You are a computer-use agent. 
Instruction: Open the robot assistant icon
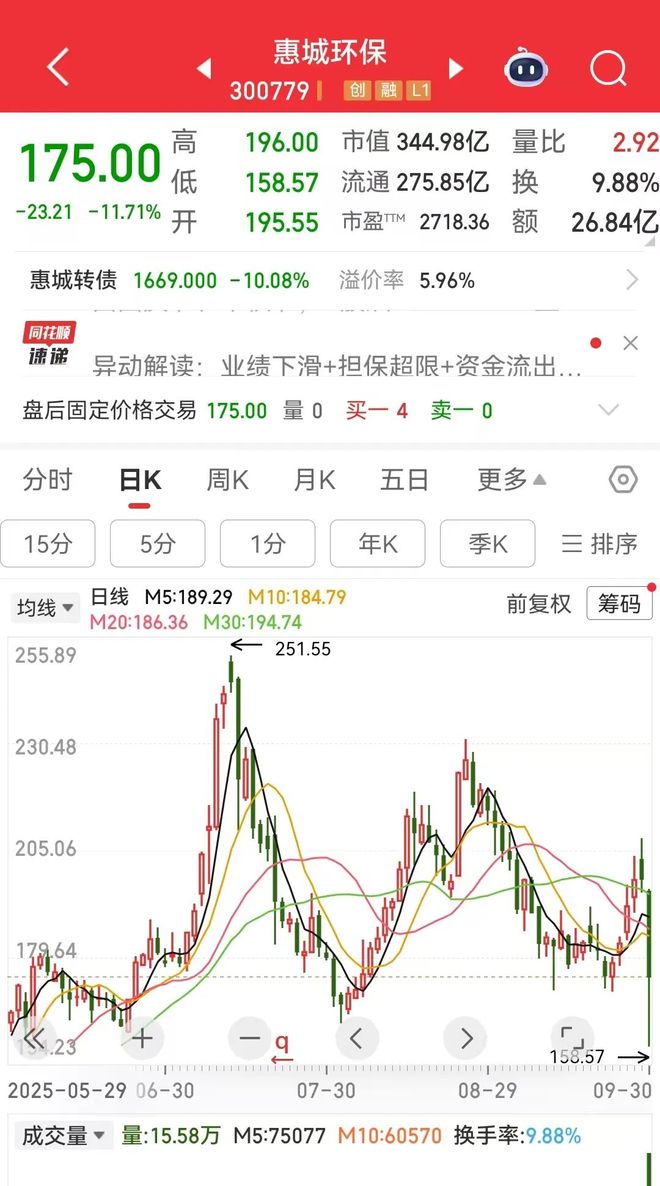point(526,68)
